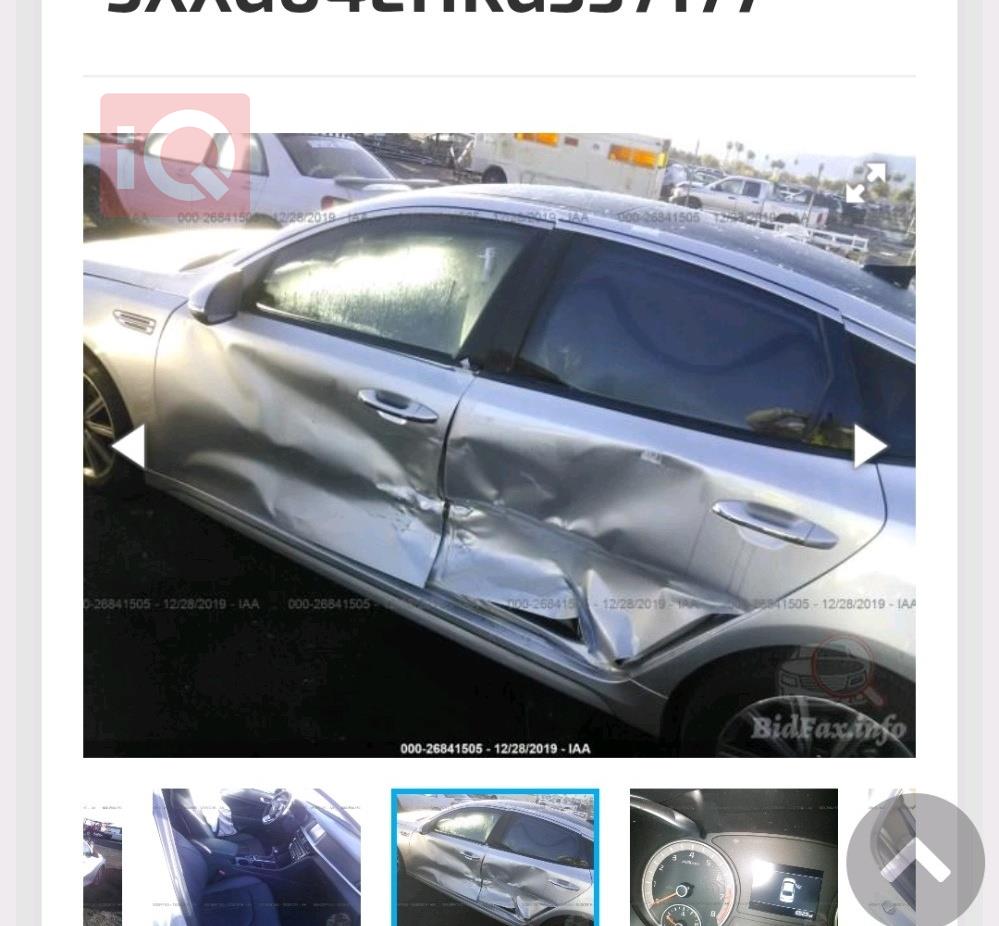View the dashboard gauge thumbnail
Viewport: 999px width, 926px height.
733,857
